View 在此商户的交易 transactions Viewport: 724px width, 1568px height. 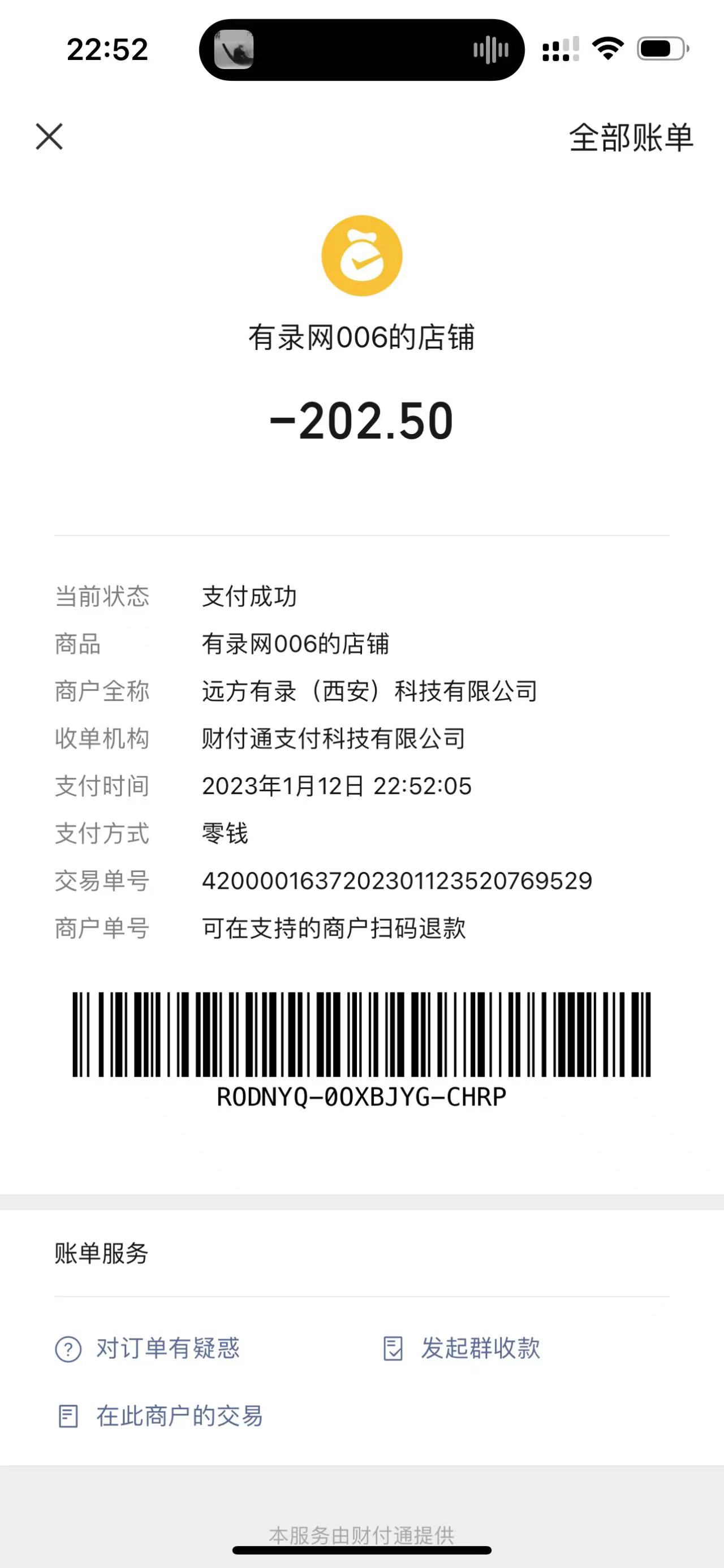(x=161, y=1416)
